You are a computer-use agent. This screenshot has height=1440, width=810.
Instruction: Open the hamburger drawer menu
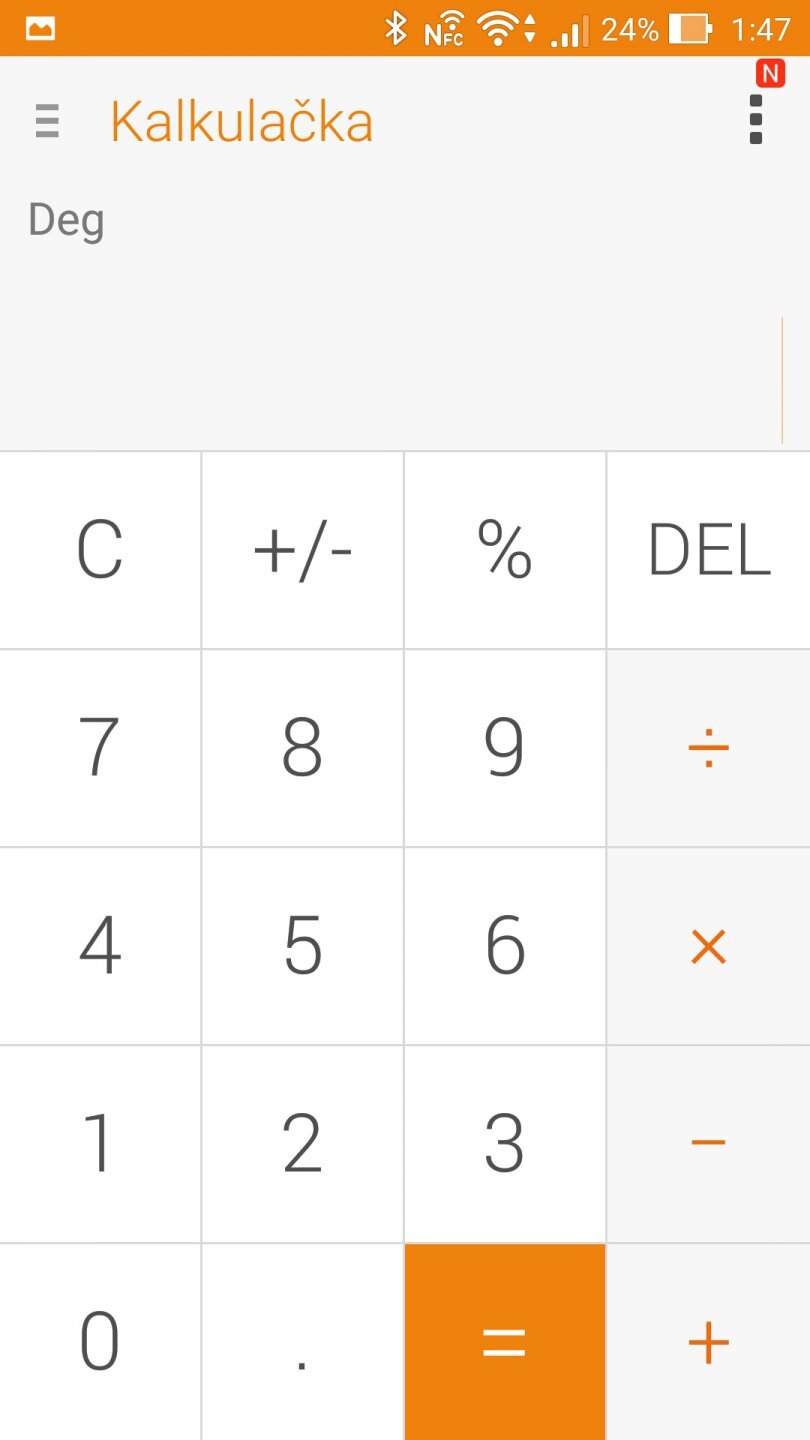tap(47, 121)
